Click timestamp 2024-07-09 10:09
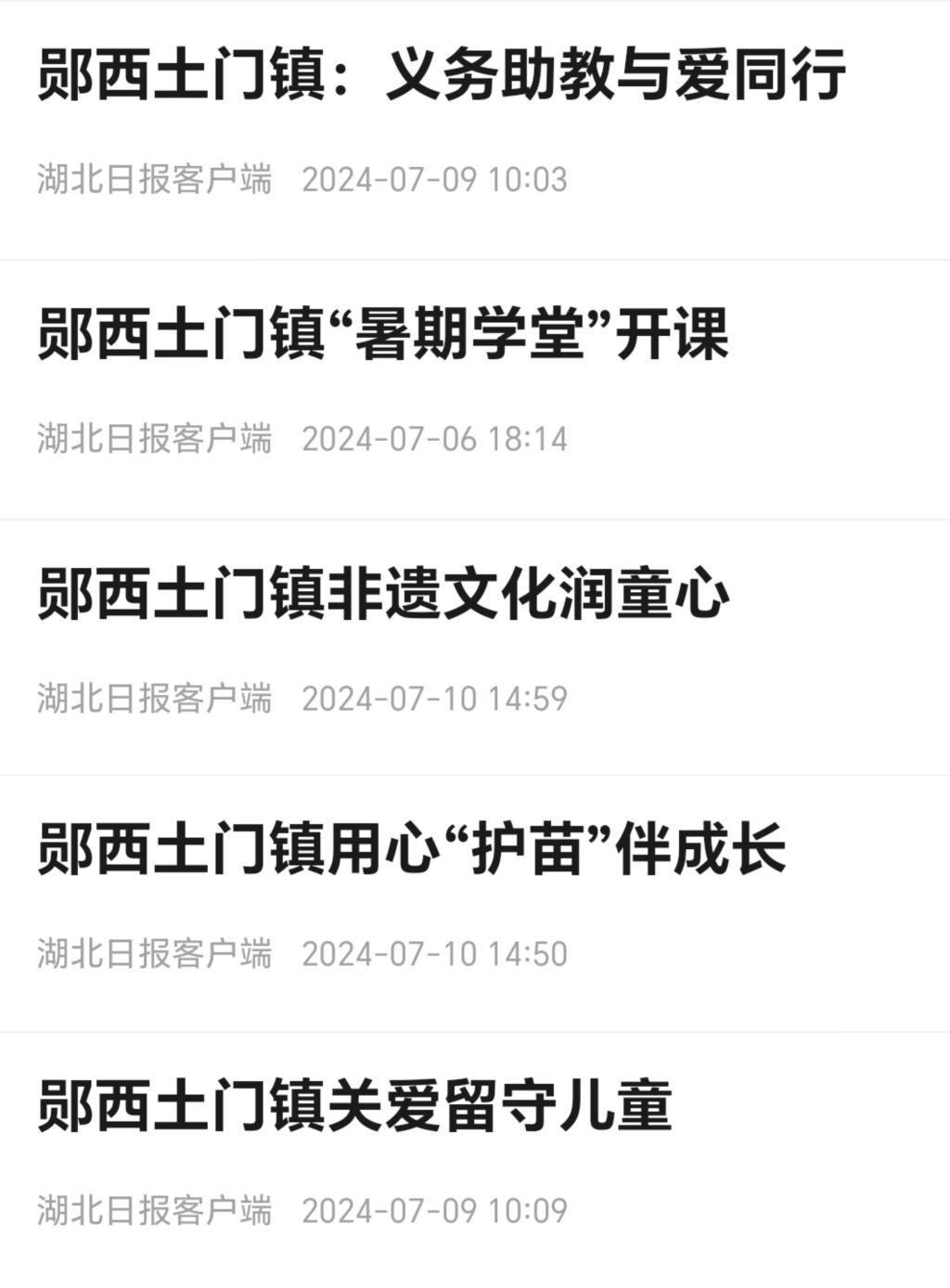 pyautogui.click(x=436, y=1208)
